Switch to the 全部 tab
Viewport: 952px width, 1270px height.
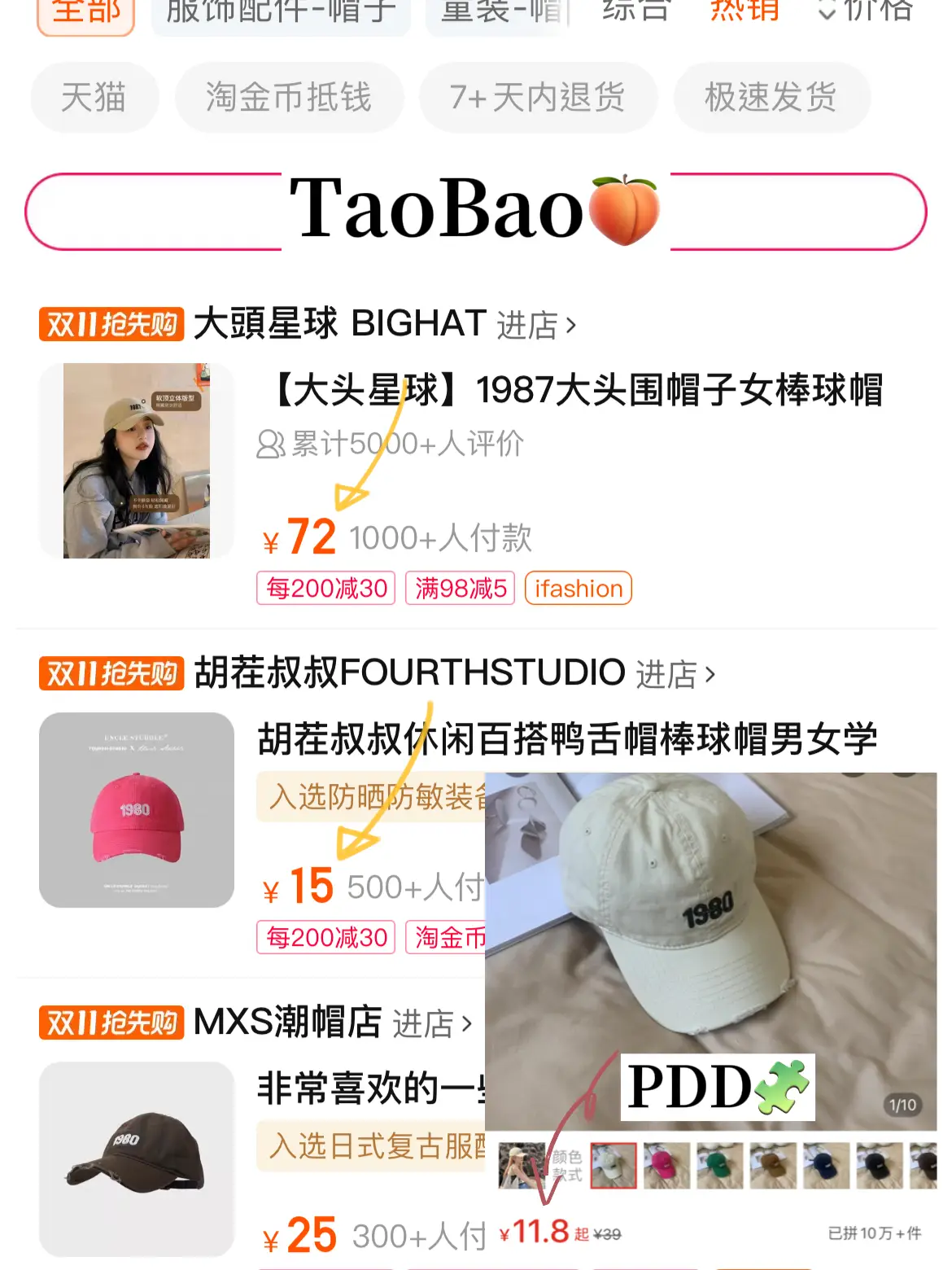[85, 11]
